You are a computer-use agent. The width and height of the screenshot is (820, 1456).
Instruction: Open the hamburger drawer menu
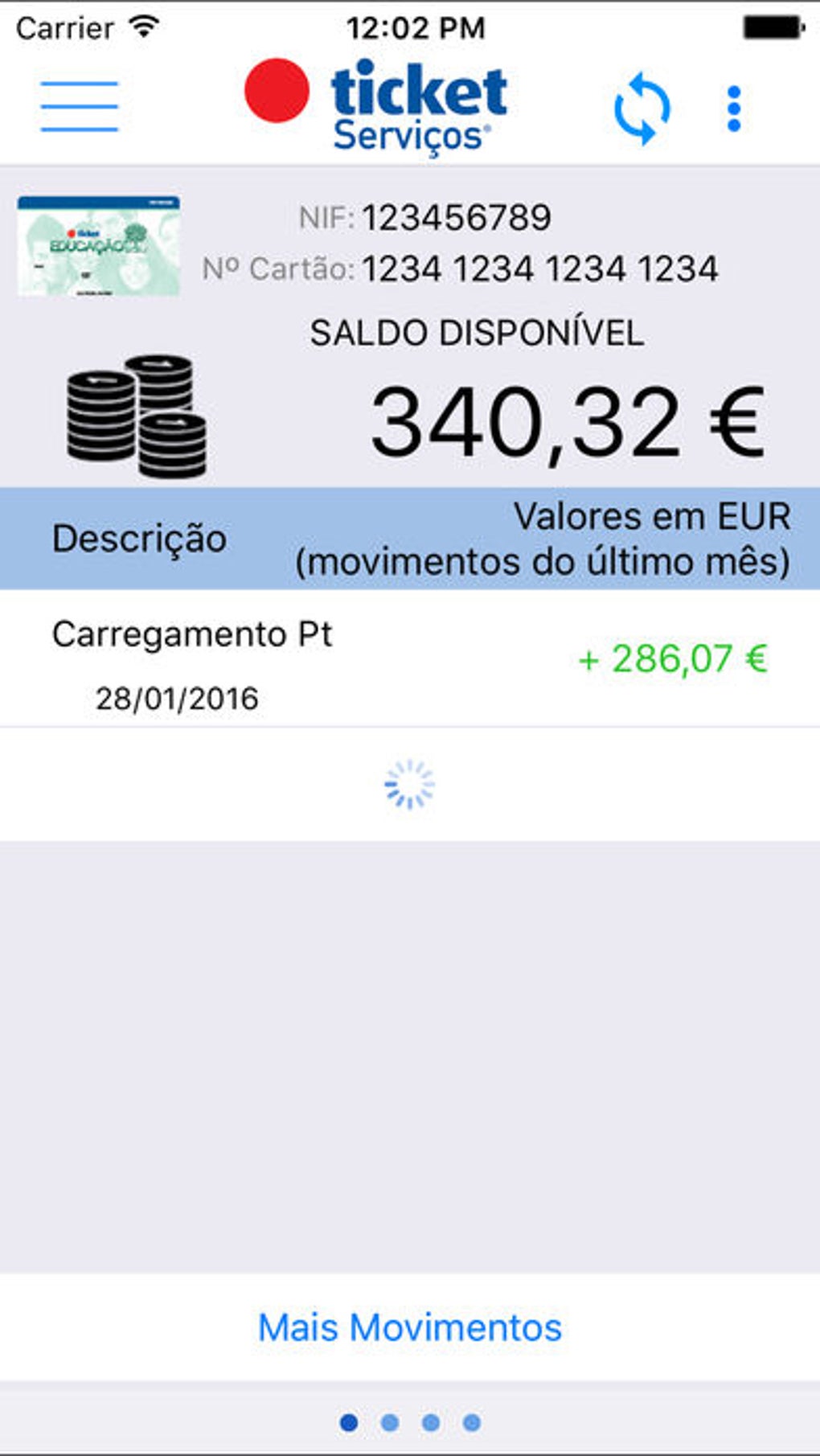(79, 106)
